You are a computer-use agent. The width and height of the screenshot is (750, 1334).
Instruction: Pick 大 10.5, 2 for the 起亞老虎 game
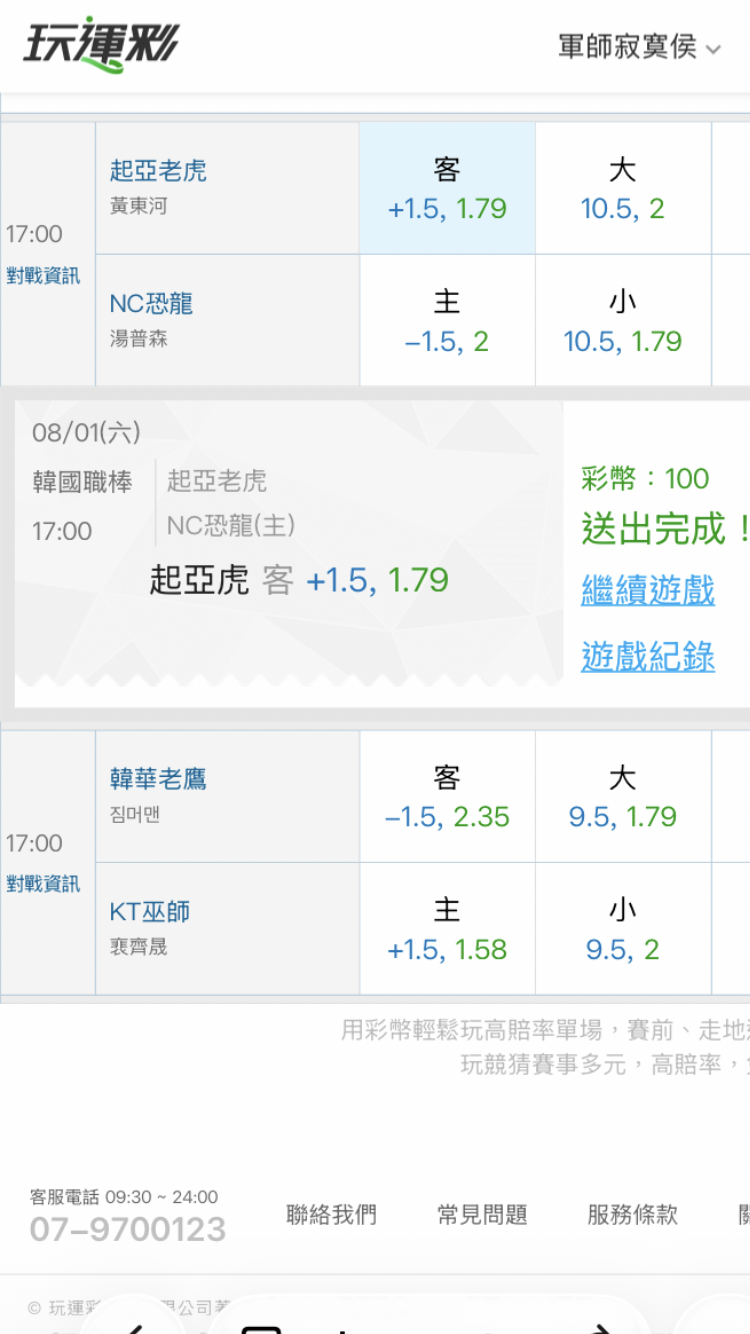coord(623,188)
